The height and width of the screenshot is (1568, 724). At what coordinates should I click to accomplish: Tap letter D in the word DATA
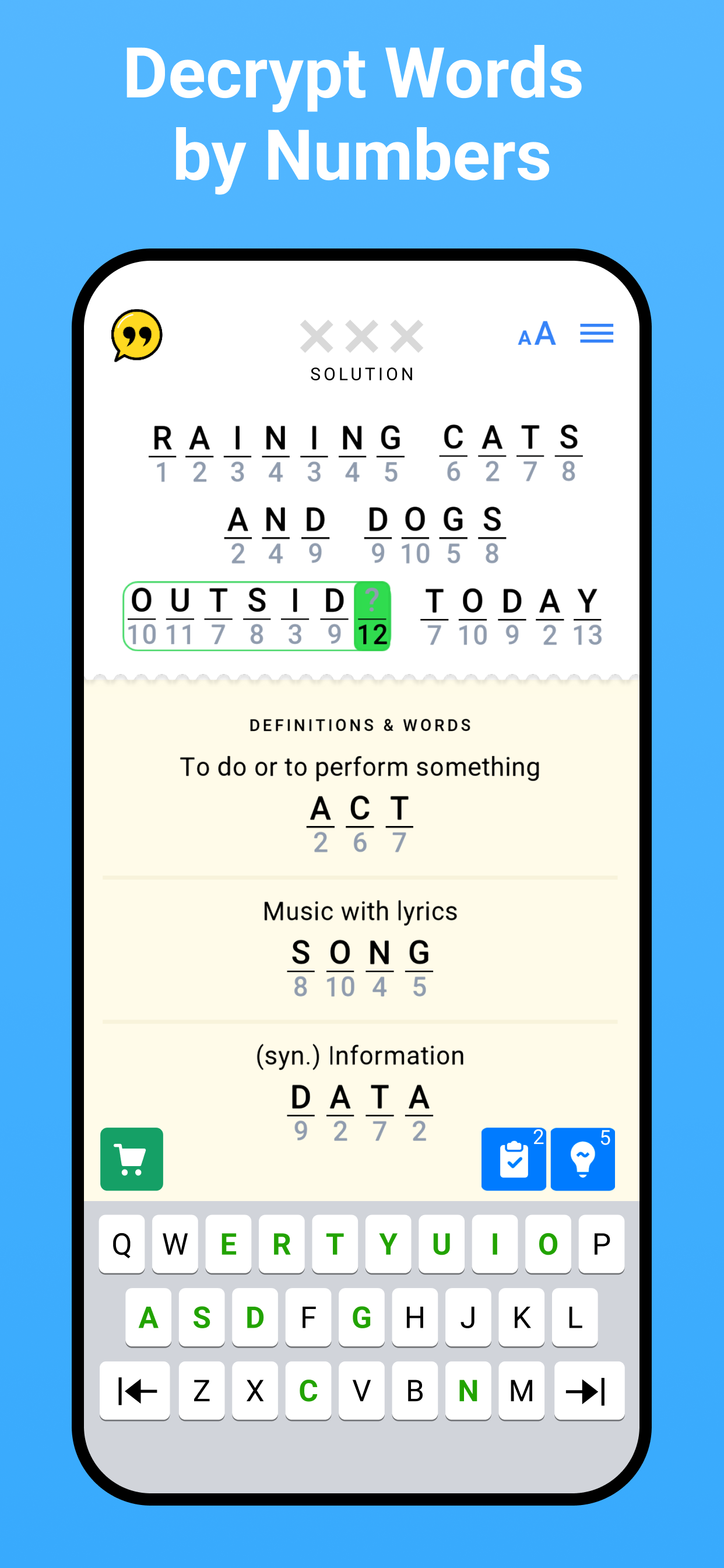click(301, 1098)
